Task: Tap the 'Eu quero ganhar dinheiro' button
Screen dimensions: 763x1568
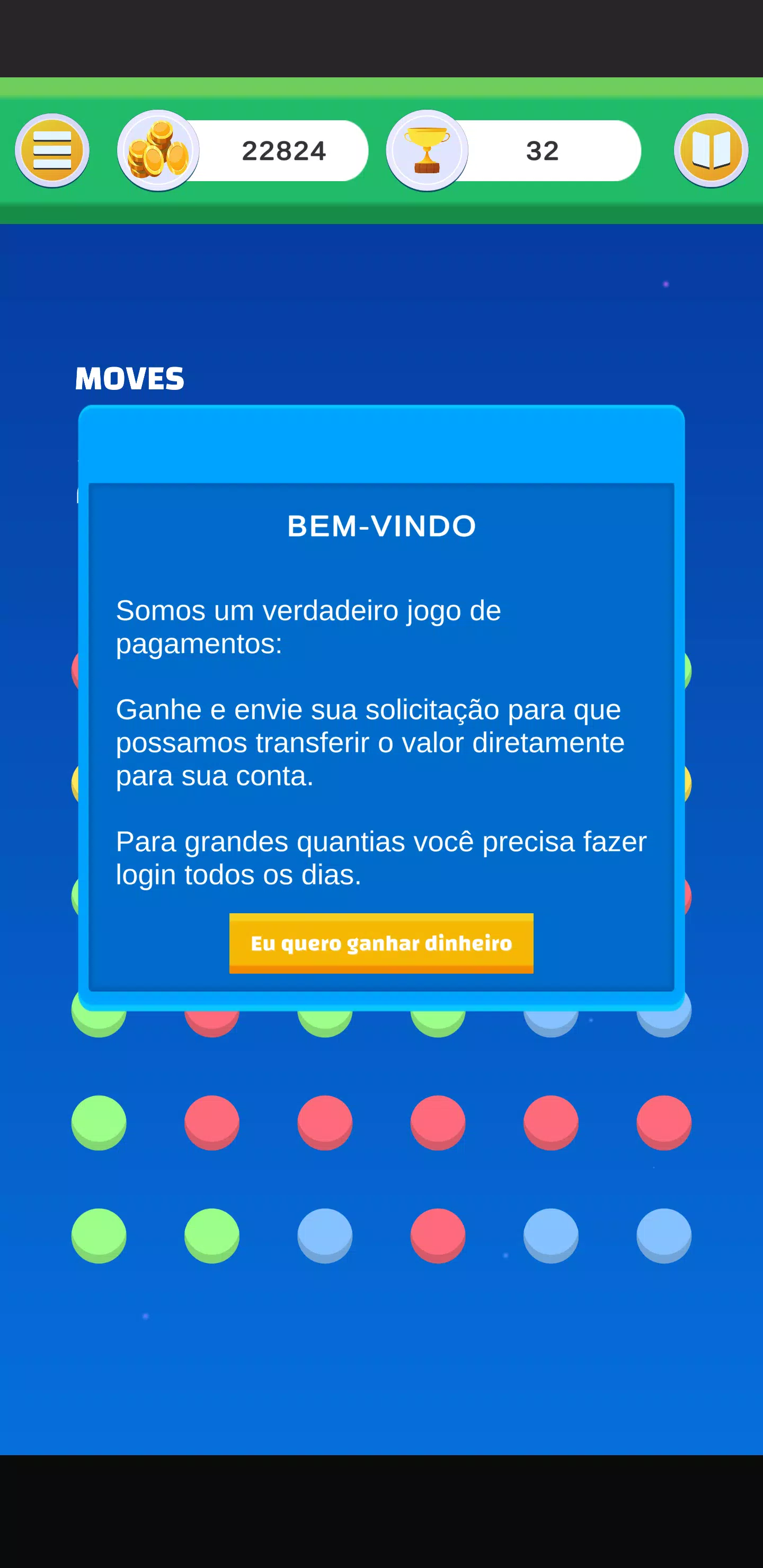Action: click(381, 942)
